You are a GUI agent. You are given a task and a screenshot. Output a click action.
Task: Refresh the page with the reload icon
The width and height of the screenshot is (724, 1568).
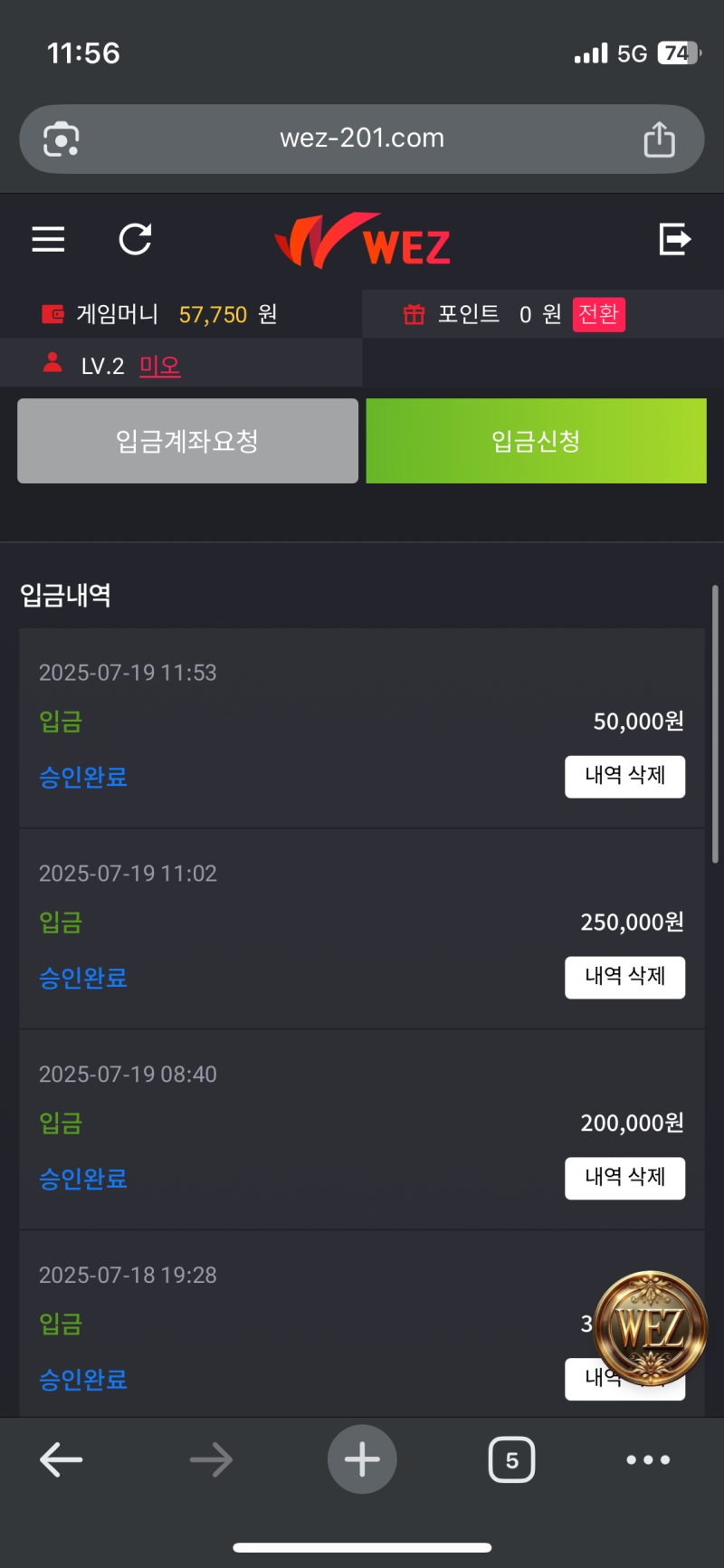[x=136, y=239]
